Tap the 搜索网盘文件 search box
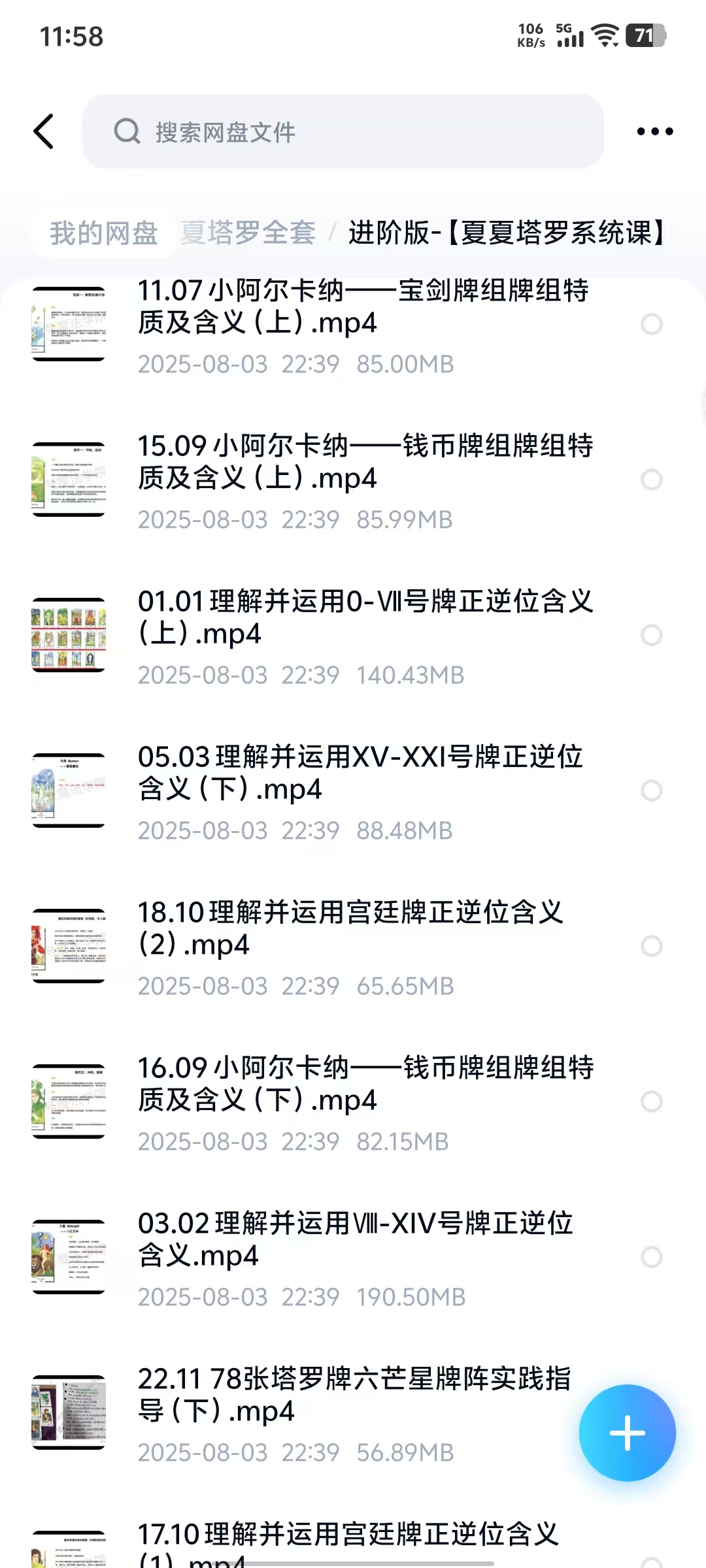Screen dimensions: 706x1568 coord(343,132)
